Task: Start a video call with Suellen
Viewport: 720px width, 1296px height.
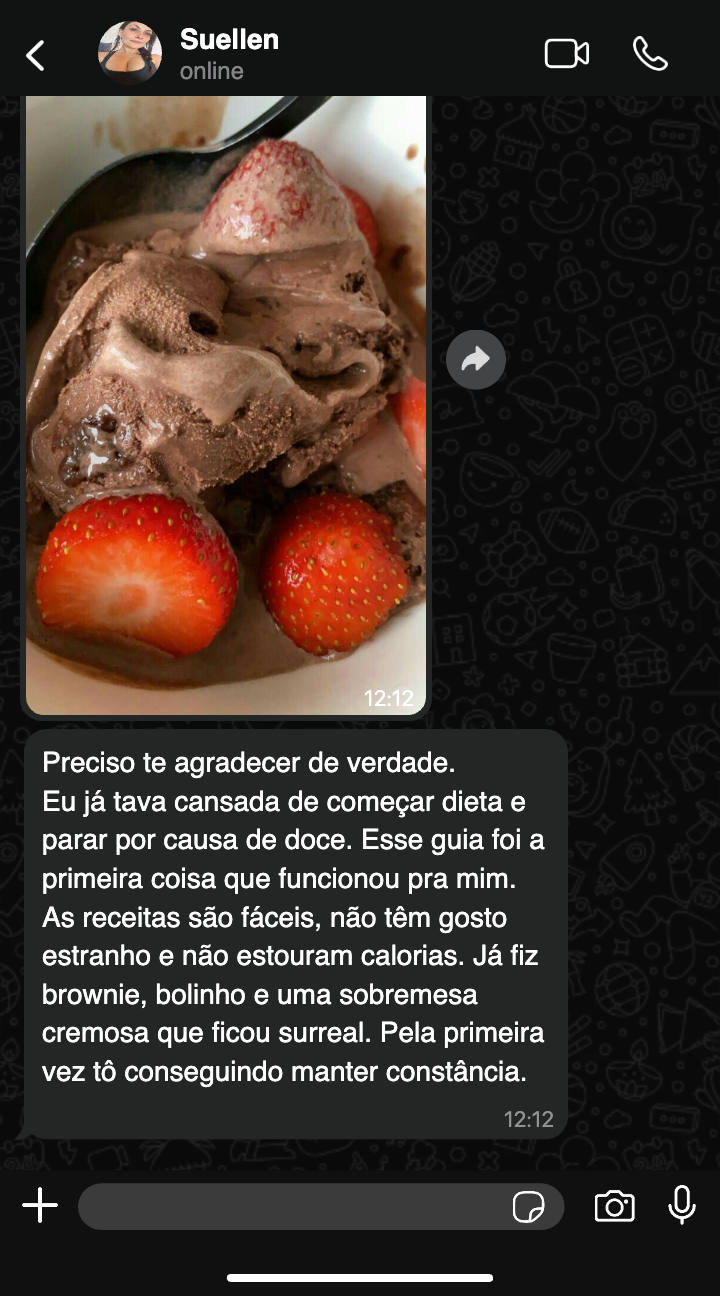Action: (566, 54)
